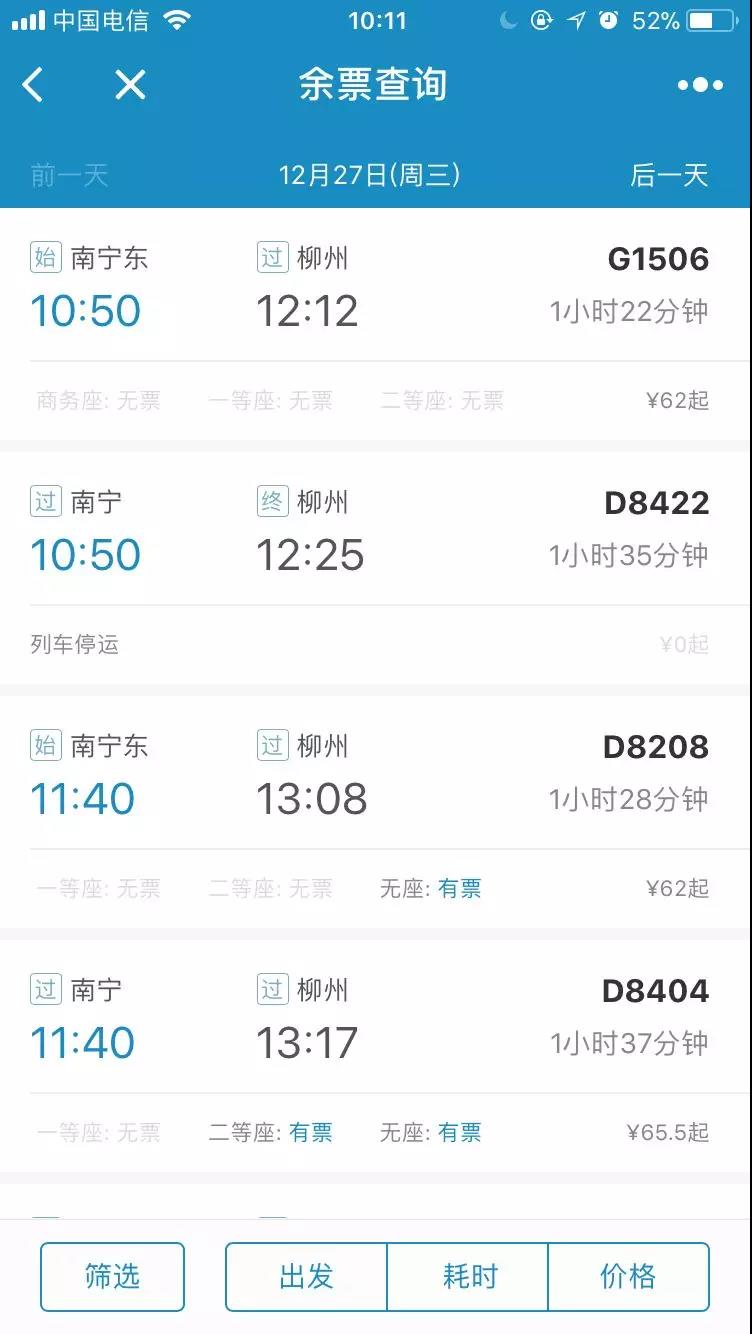Choose train D8404 departing 11:40
This screenshot has width=752, height=1334.
[x=375, y=1056]
